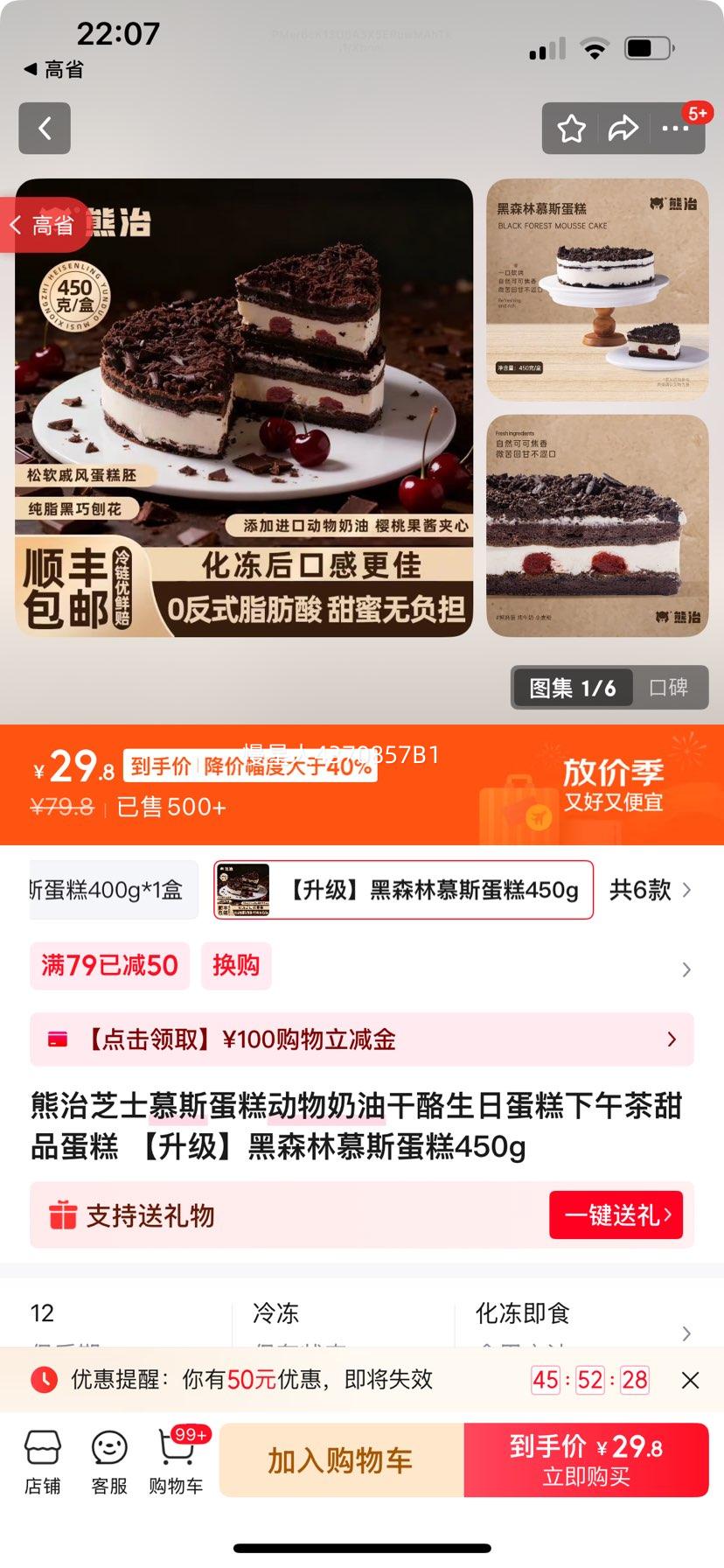Add the cake with 加入购物车
This screenshot has height=1568, width=724.
tap(340, 1460)
